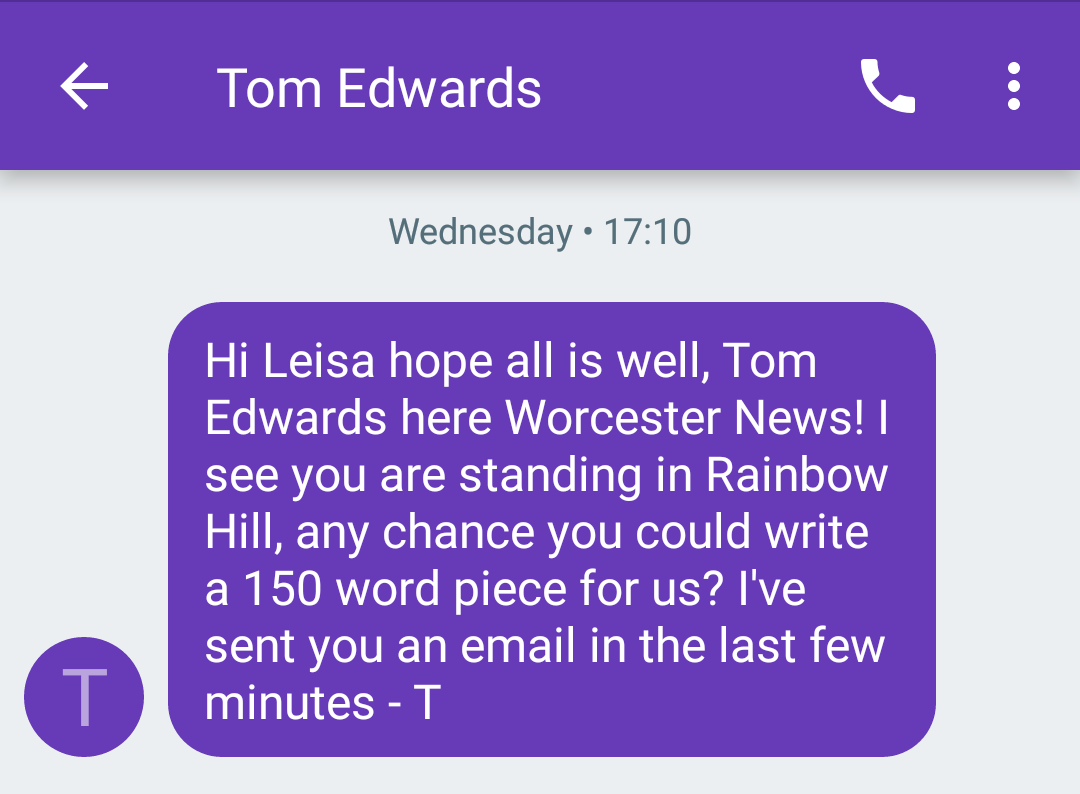Image resolution: width=1080 pixels, height=794 pixels.
Task: Open Tom's contact avatar
Action: [84, 697]
